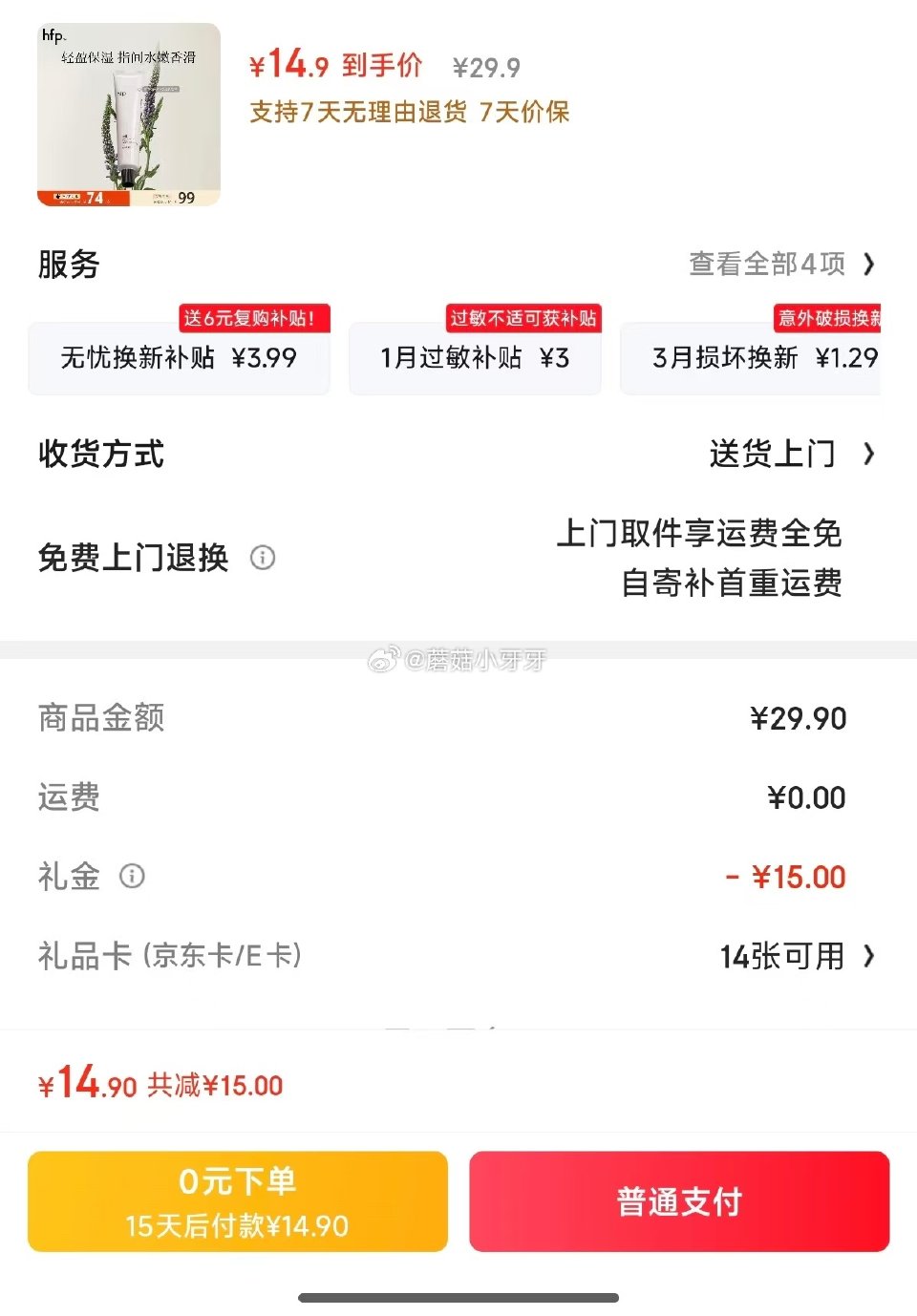Viewport: 917px width, 1316px height.
Task: Tap the 送6元复购补贴 red badge
Action: tap(254, 319)
